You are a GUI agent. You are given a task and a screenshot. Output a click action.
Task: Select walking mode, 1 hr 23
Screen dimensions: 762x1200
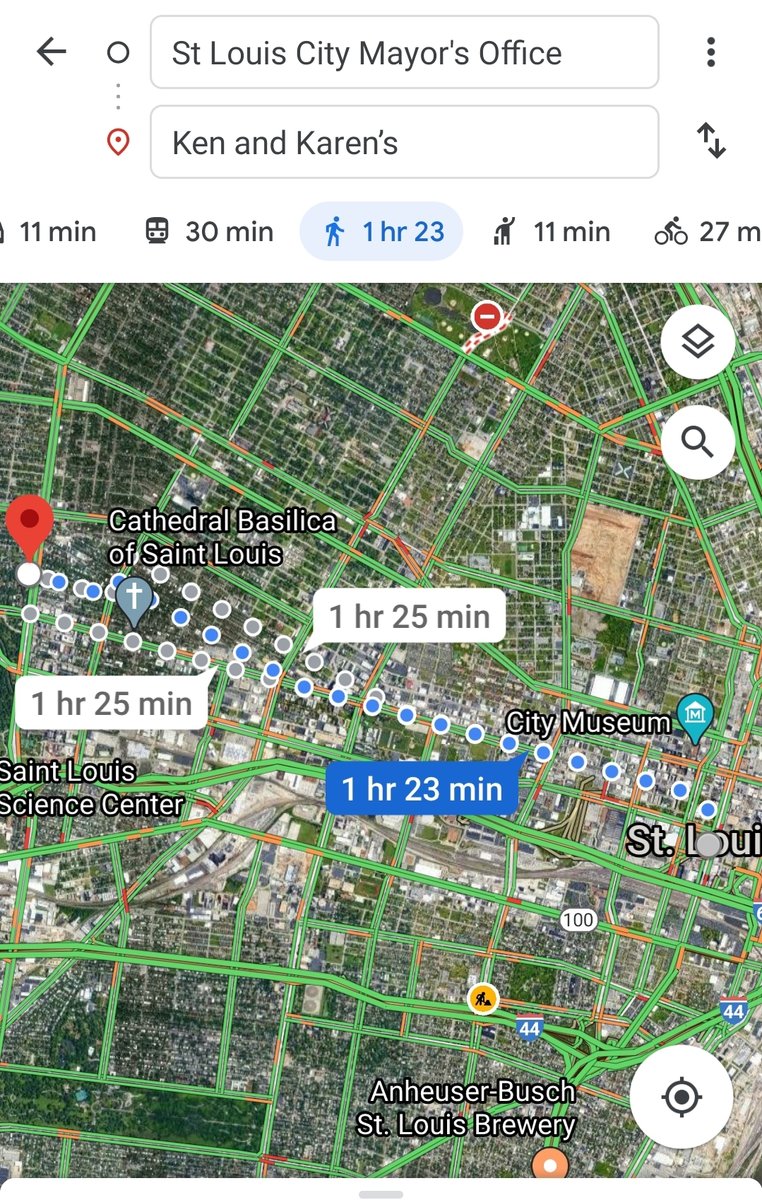(382, 232)
